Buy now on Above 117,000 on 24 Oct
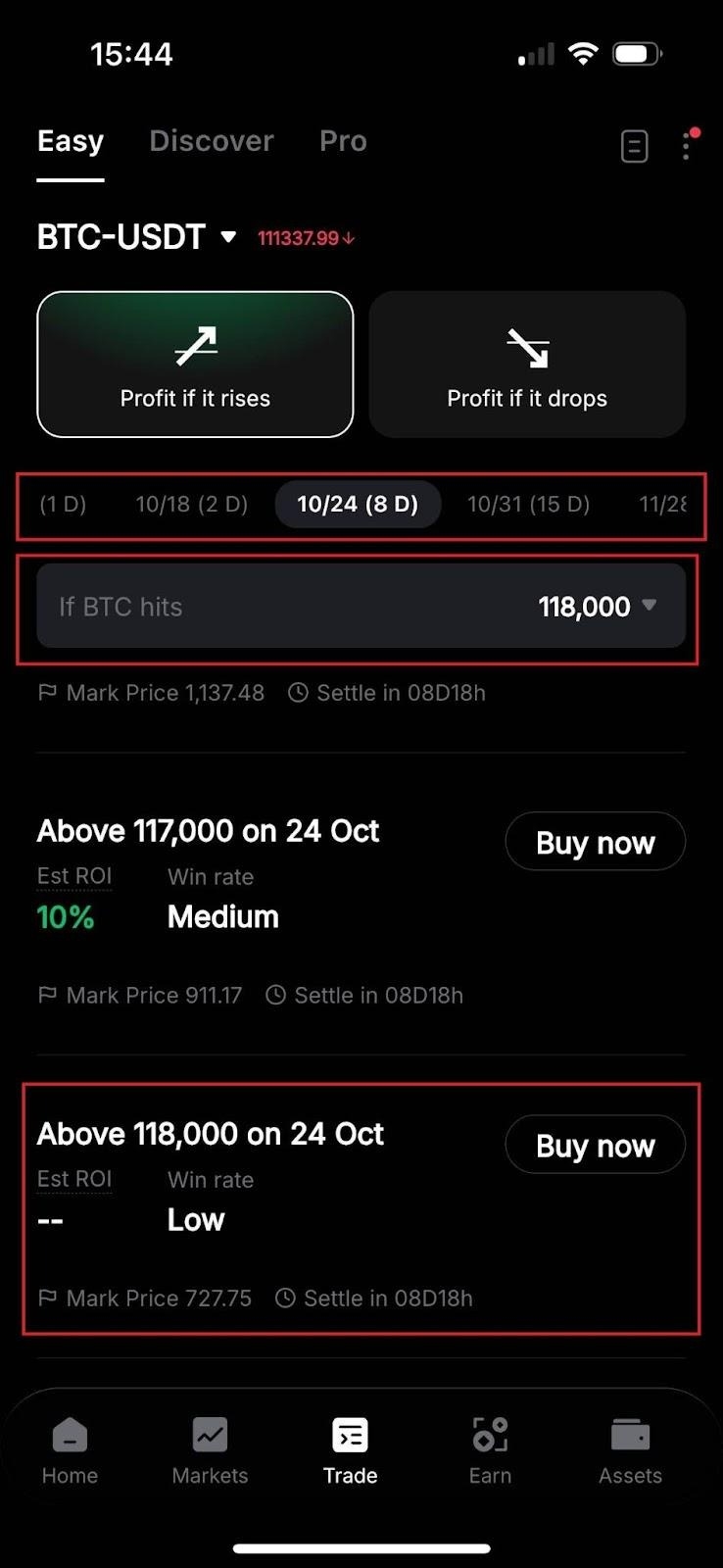Viewport: 723px width, 1568px height. 595,841
